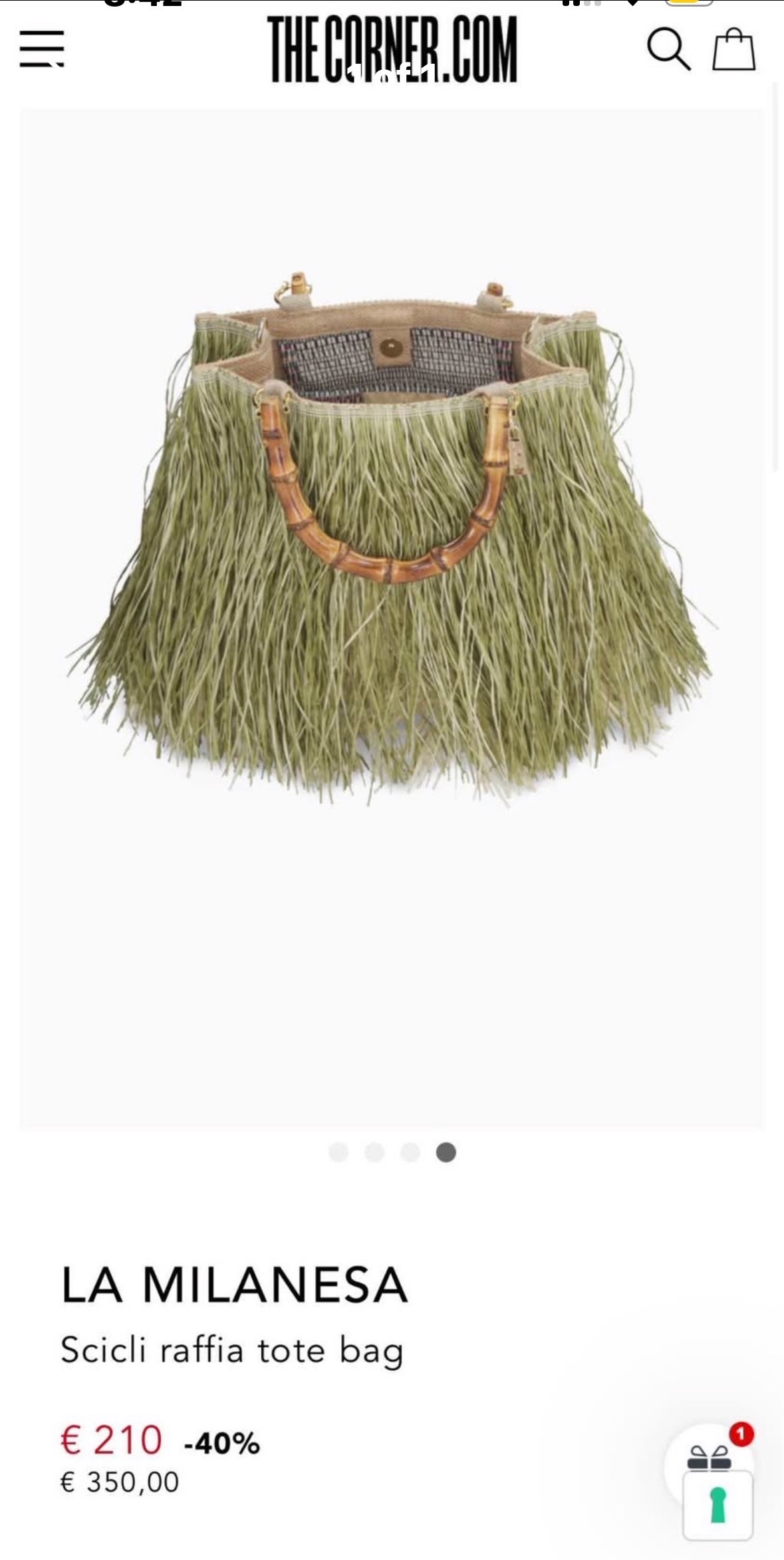784x1560 pixels.
Task: Open the hamburger menu
Action: coord(41,49)
